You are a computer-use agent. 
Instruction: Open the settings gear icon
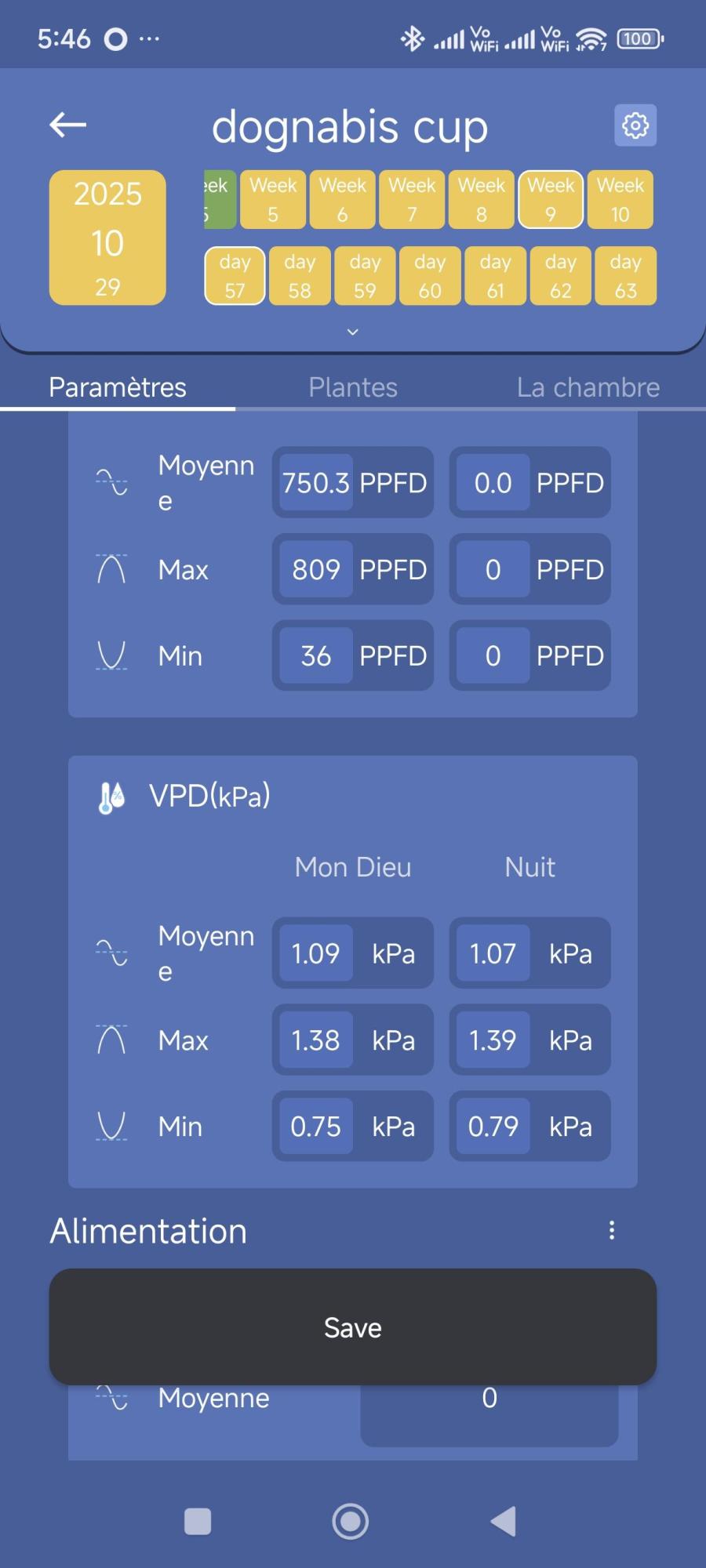coord(635,125)
